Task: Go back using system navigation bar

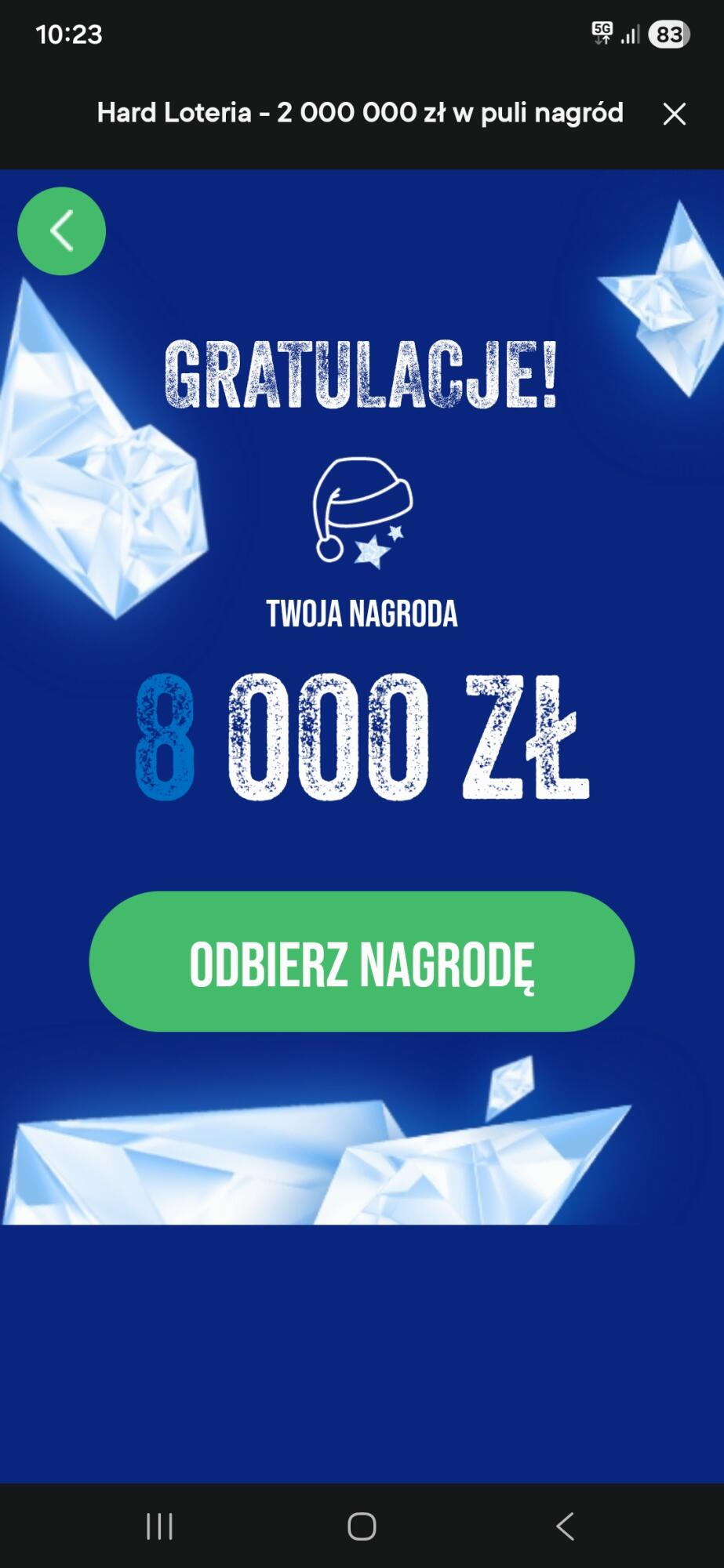Action: [x=565, y=1526]
